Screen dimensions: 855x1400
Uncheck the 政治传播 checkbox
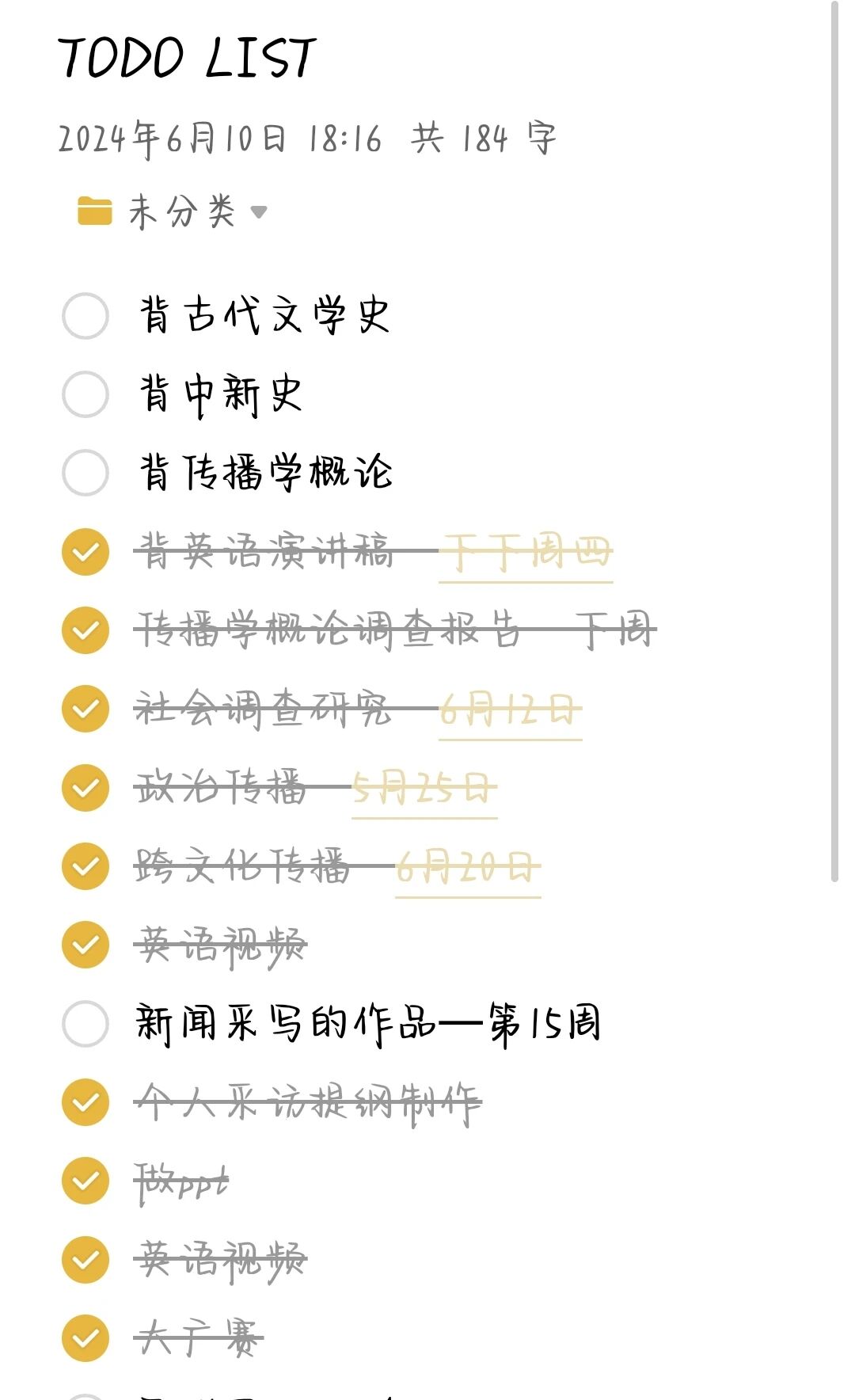tap(85, 788)
